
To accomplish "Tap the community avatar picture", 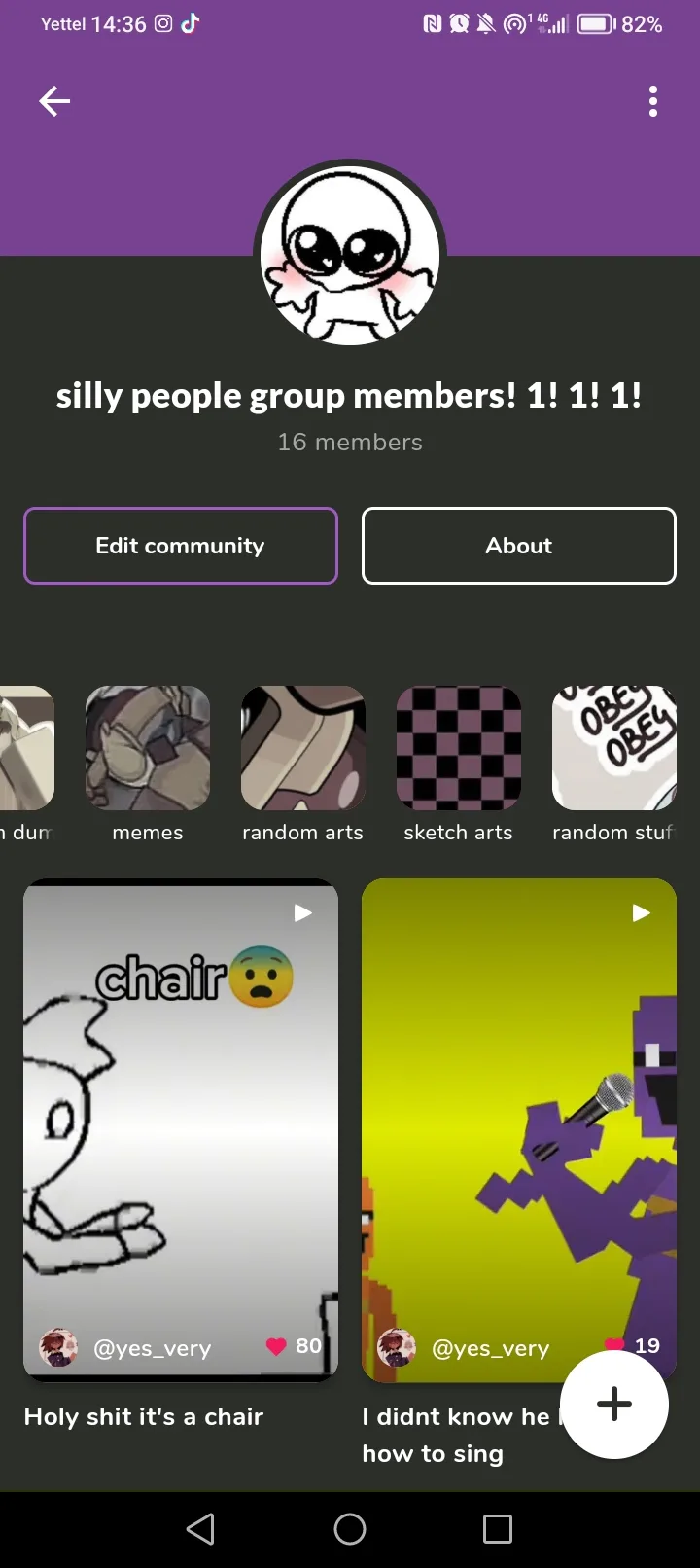I will pos(350,256).
